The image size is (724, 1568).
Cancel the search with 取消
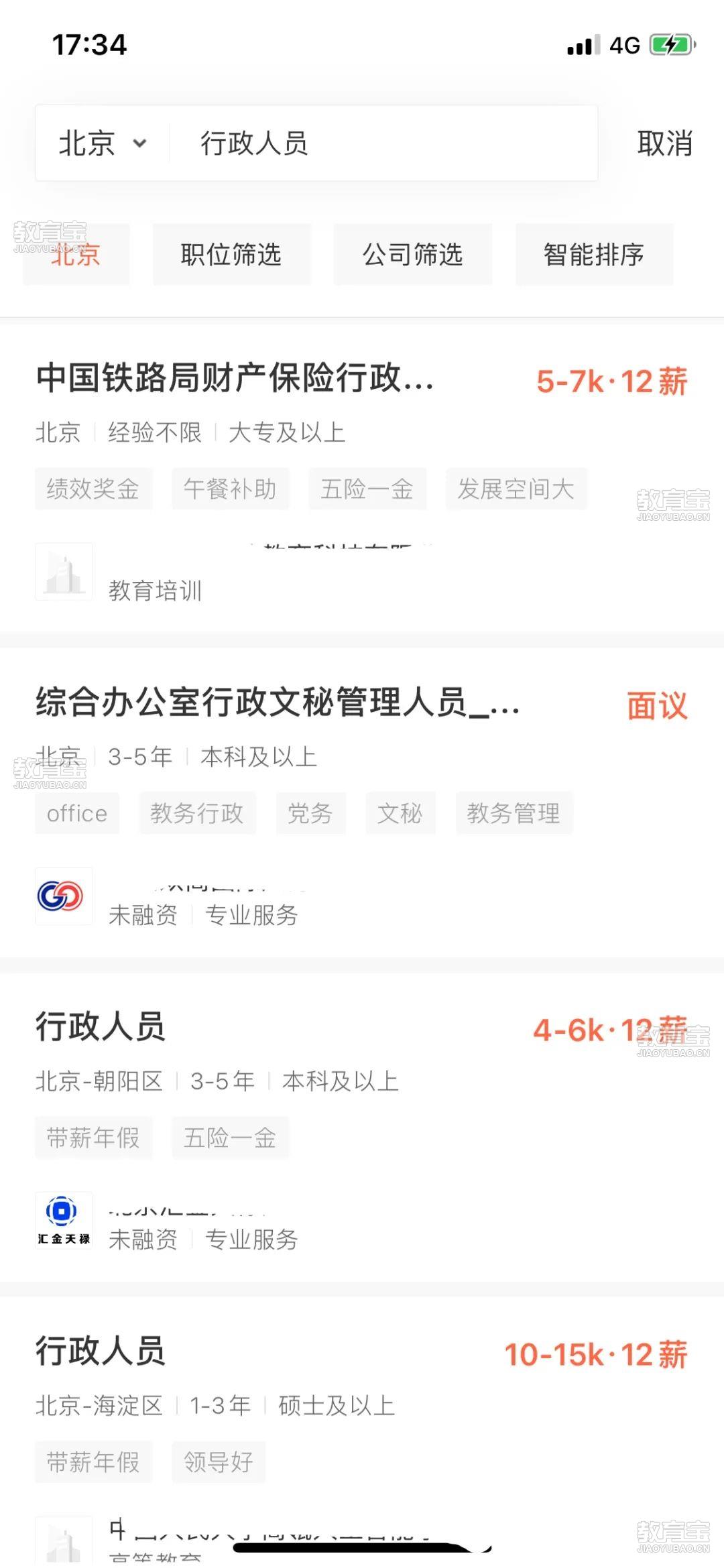pyautogui.click(x=664, y=143)
